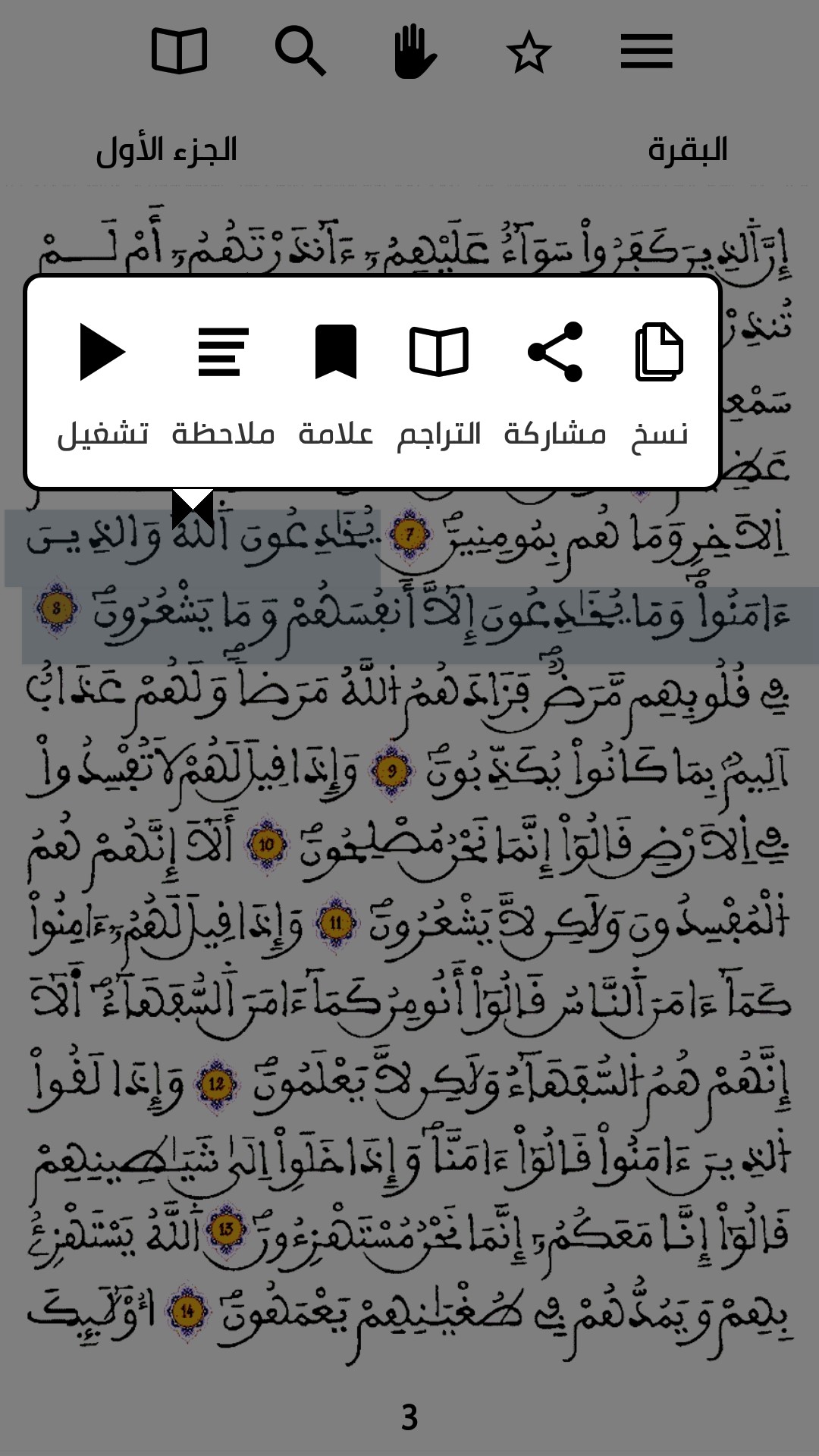The image size is (819, 1456).
Task: Open the hamburger menu
Action: (646, 52)
